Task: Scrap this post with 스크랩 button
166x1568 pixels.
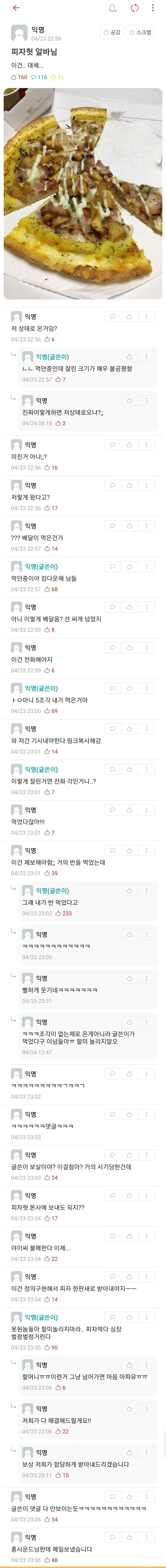Action: [140, 32]
